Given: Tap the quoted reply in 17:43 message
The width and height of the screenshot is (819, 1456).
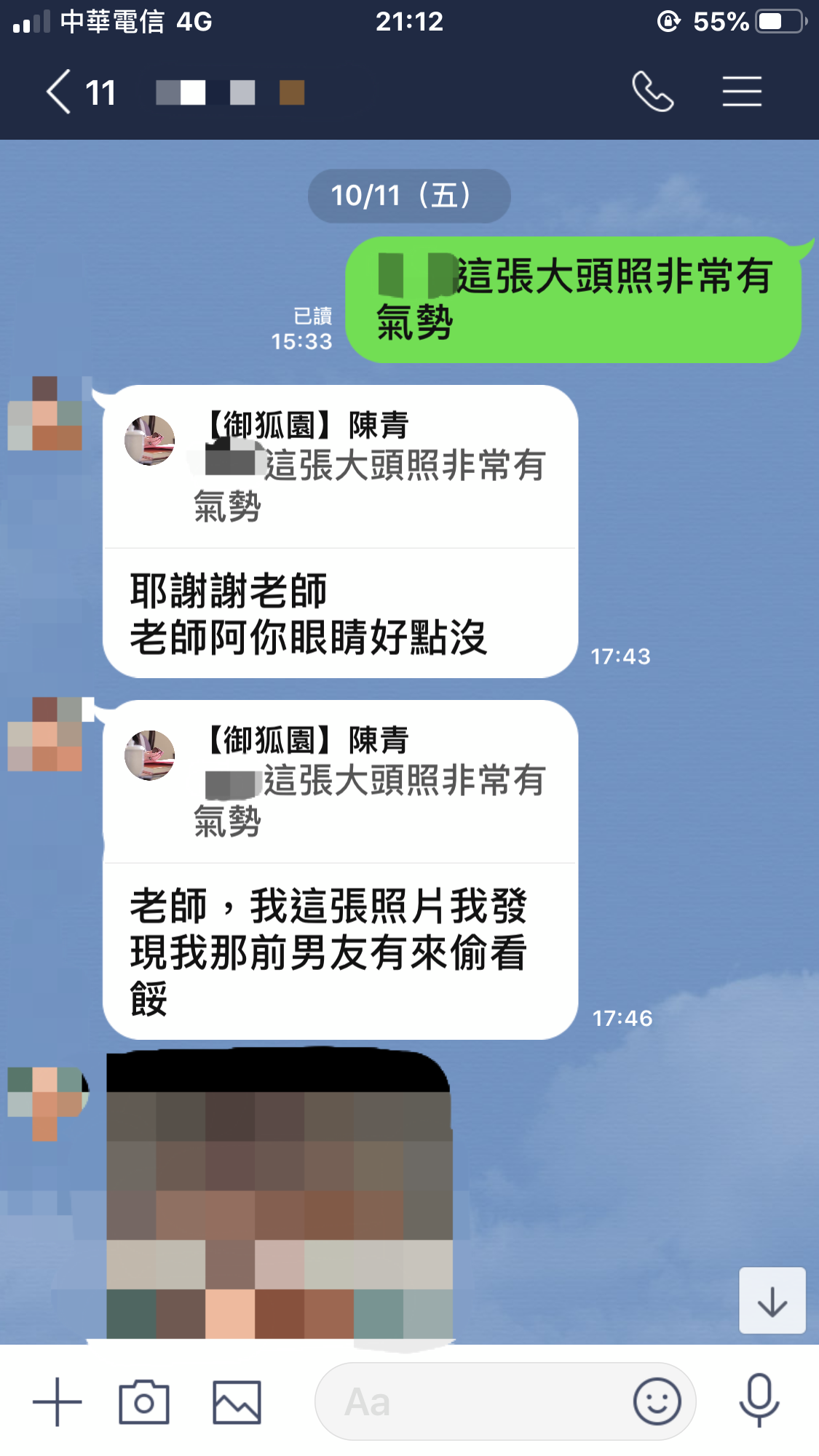Looking at the screenshot, I should coord(339,467).
